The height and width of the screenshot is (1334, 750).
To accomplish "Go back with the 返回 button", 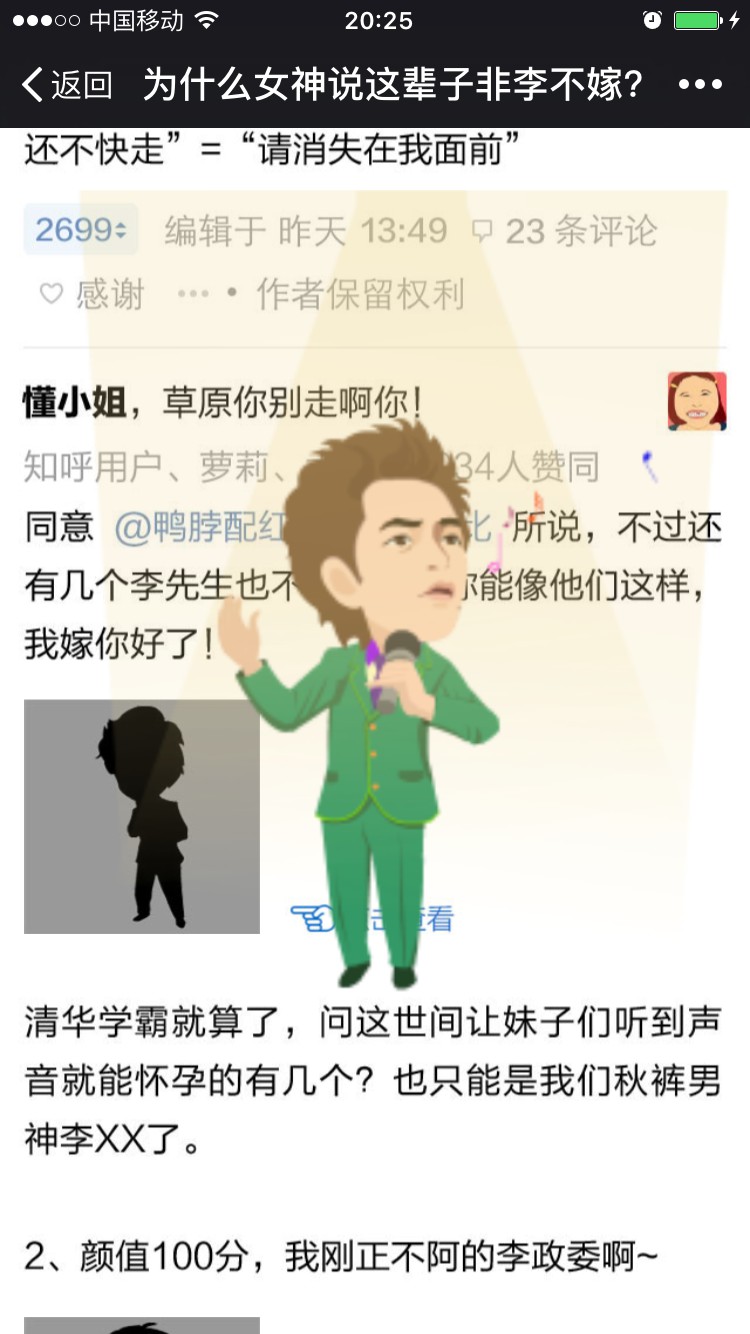I will tap(66, 85).
